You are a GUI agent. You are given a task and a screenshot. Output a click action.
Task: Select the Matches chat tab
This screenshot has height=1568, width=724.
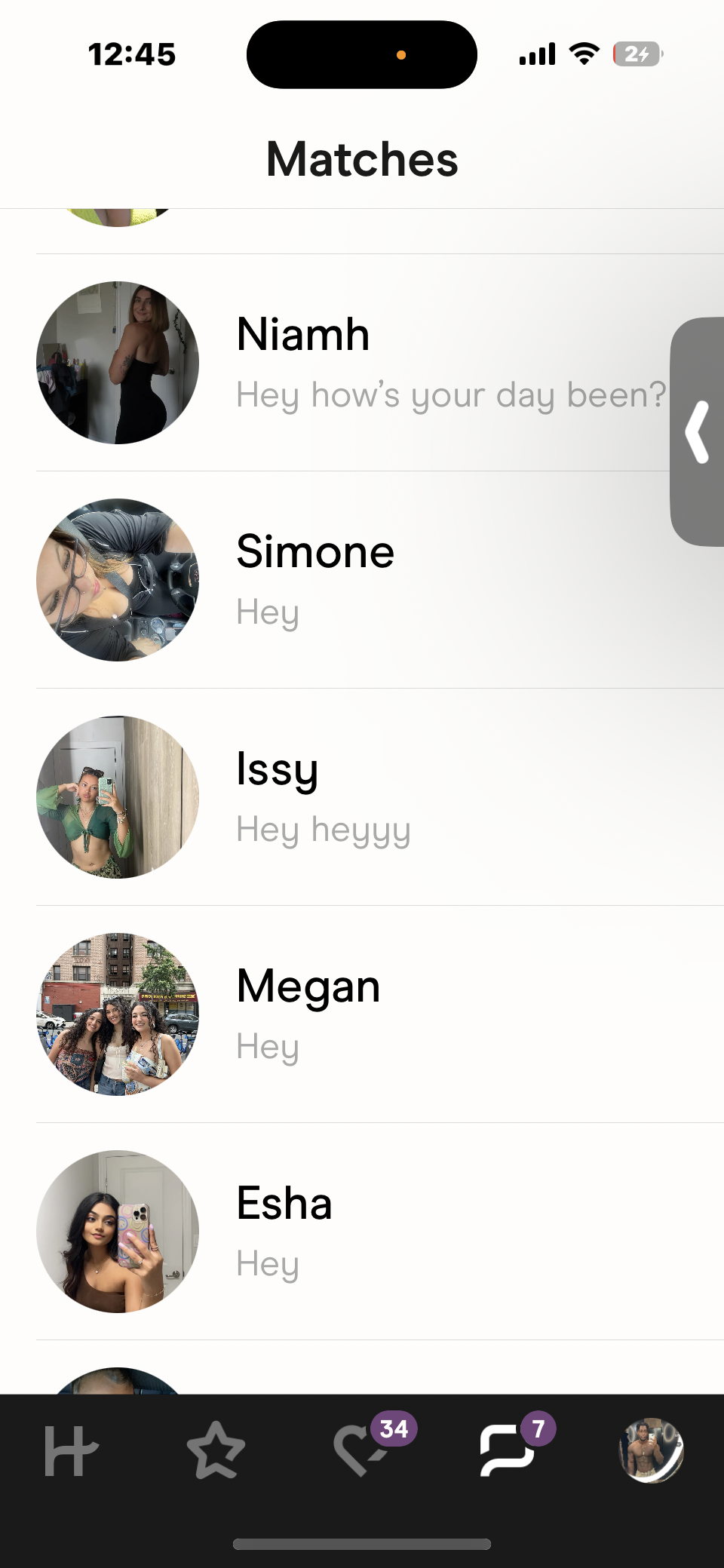[507, 1450]
